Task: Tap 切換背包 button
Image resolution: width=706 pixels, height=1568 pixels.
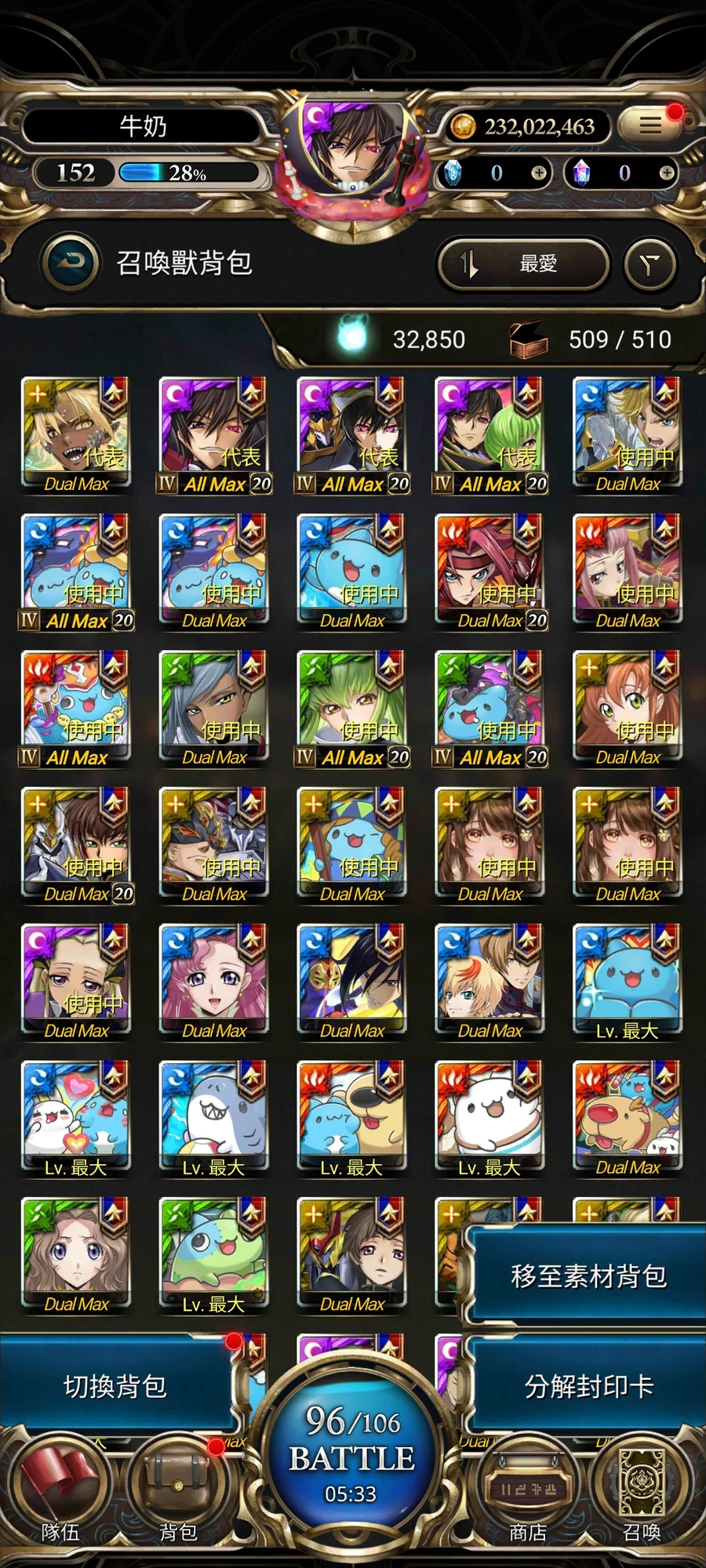Action: click(115, 1386)
